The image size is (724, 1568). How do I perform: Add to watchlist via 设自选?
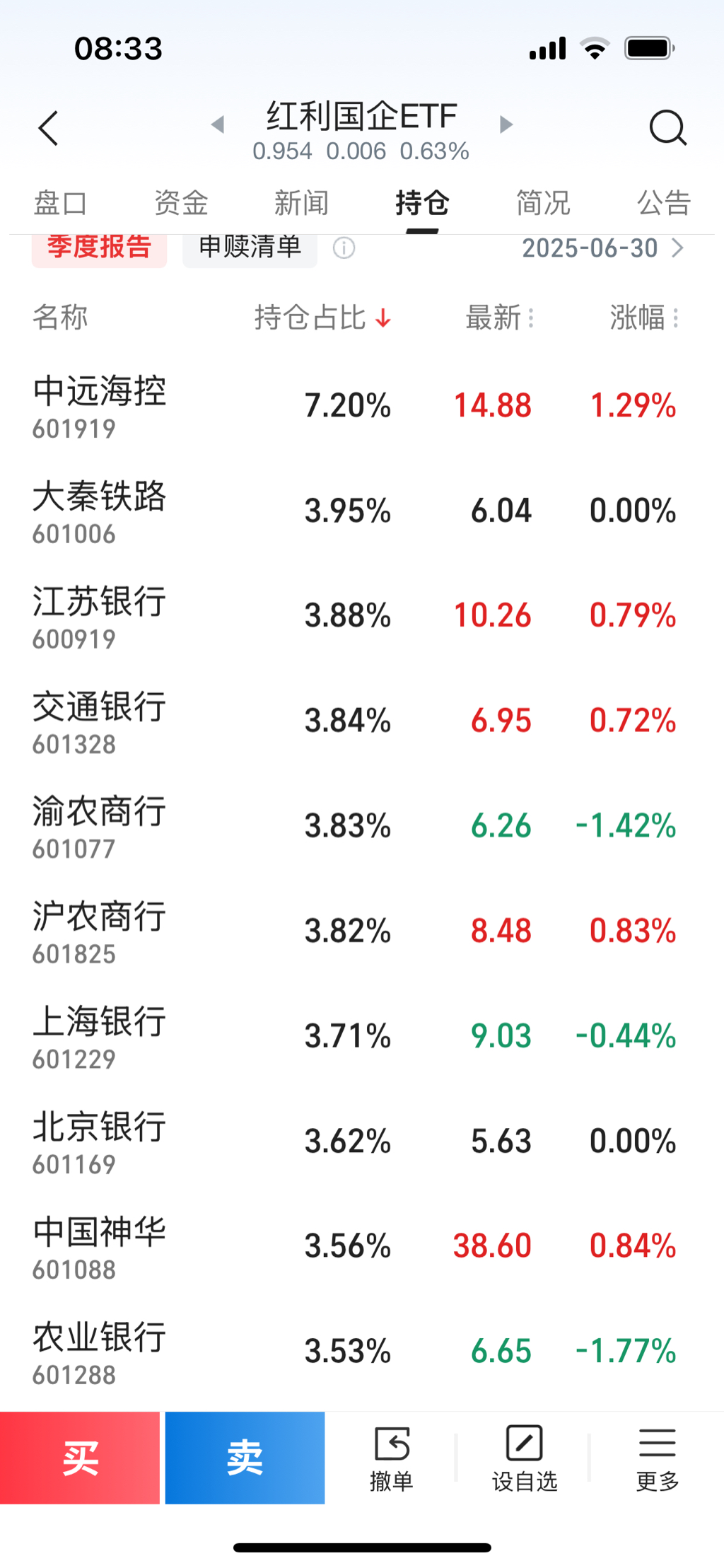pyautogui.click(x=525, y=1458)
